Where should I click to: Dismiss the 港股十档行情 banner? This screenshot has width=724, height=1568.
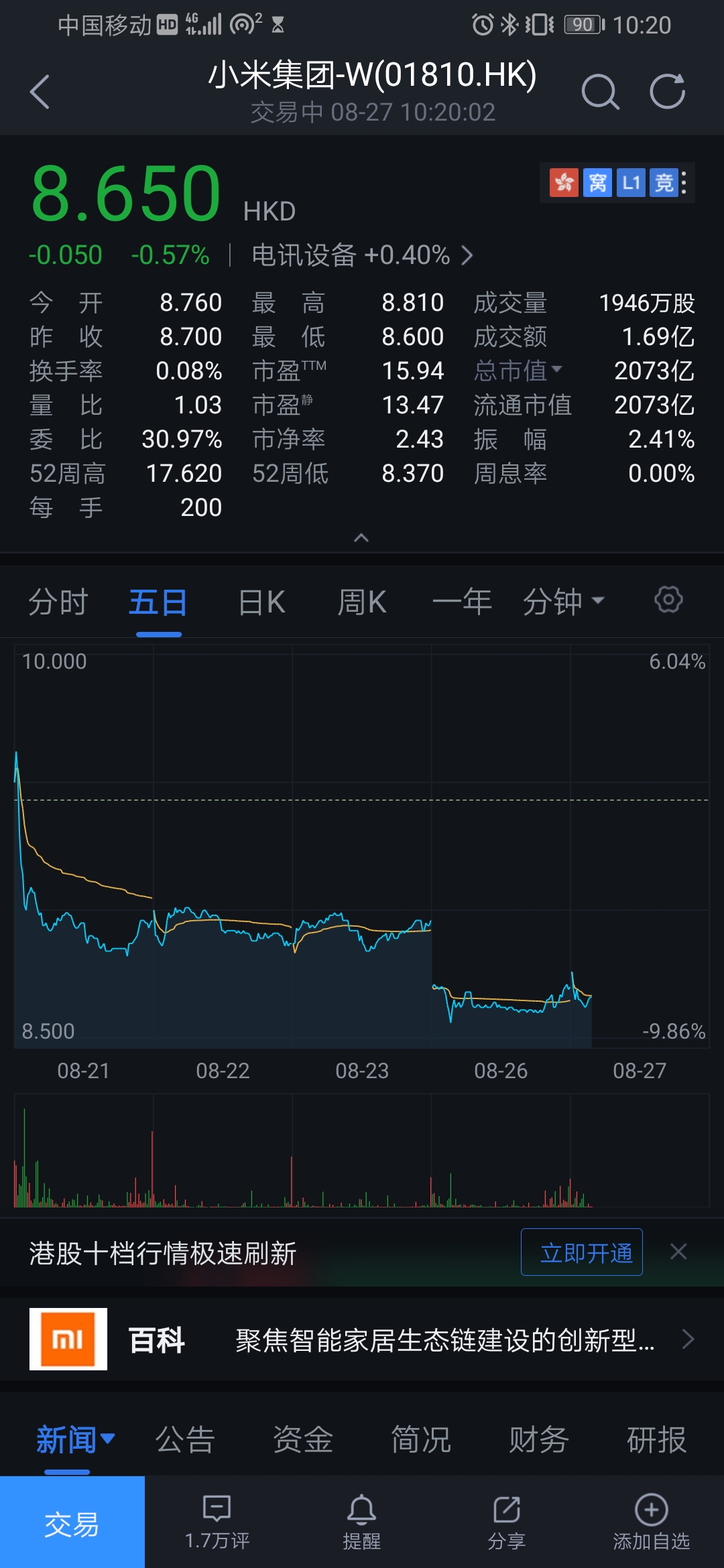[x=678, y=1252]
